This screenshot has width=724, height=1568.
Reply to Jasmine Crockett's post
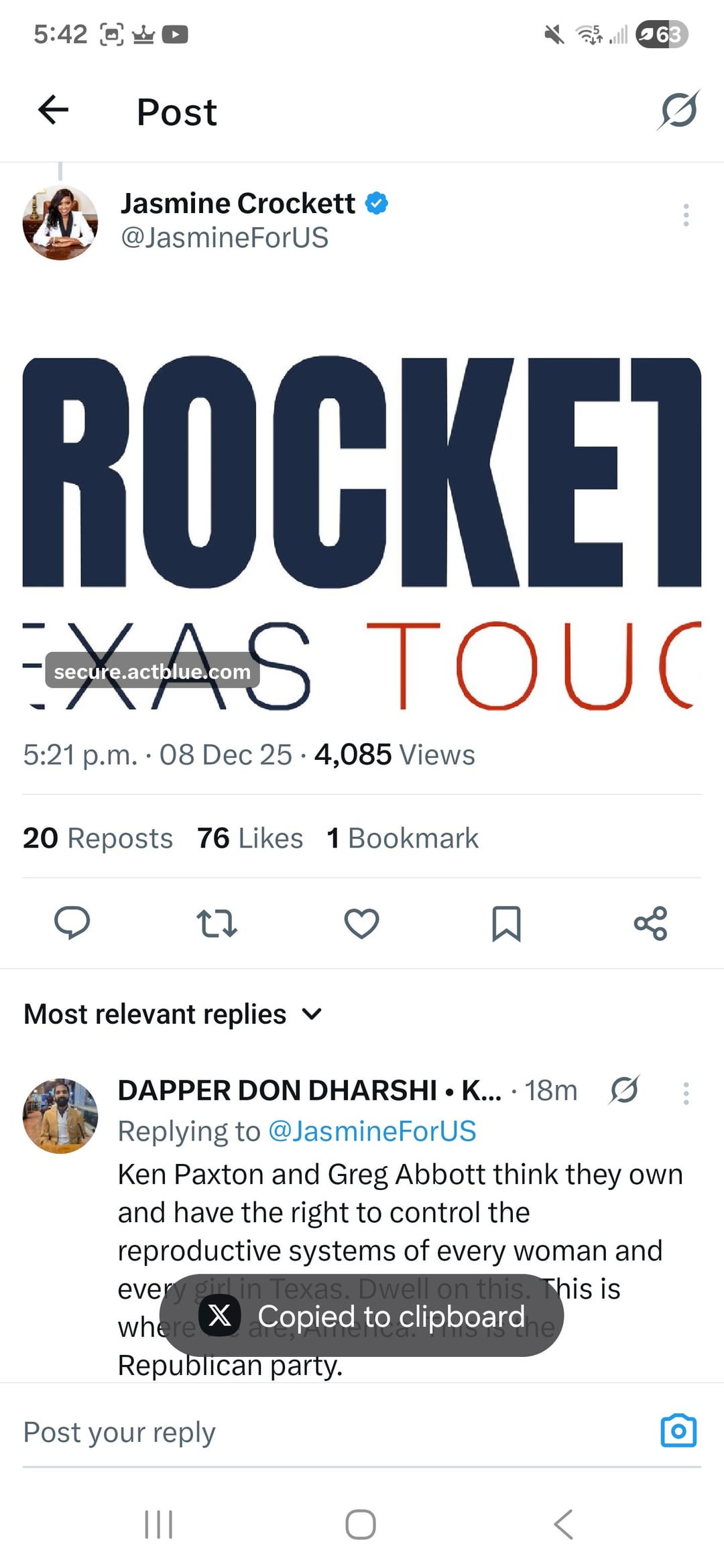[x=72, y=923]
